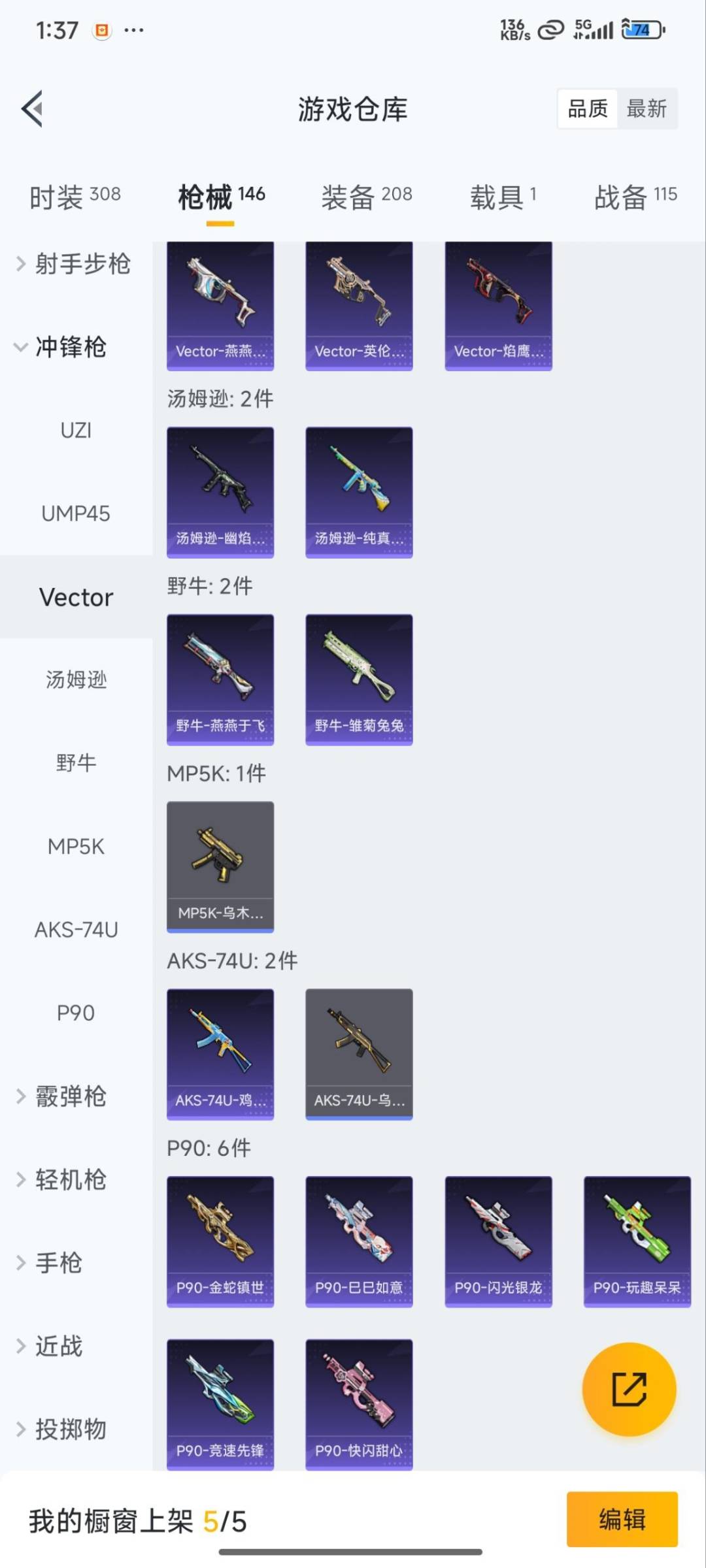Image resolution: width=706 pixels, height=1568 pixels.
Task: View the MP5K-乌木 skin item
Action: pyautogui.click(x=220, y=866)
